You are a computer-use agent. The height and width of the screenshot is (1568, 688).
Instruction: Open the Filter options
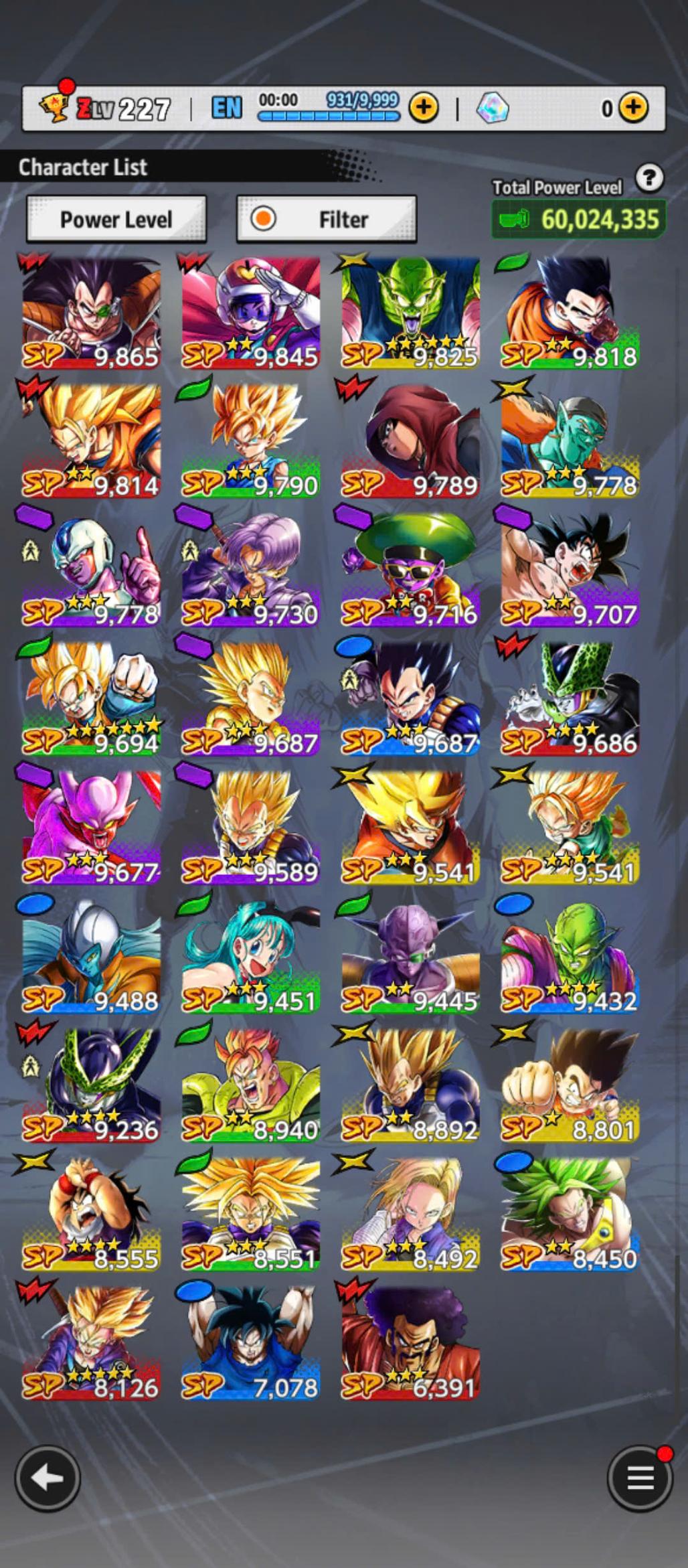click(327, 219)
